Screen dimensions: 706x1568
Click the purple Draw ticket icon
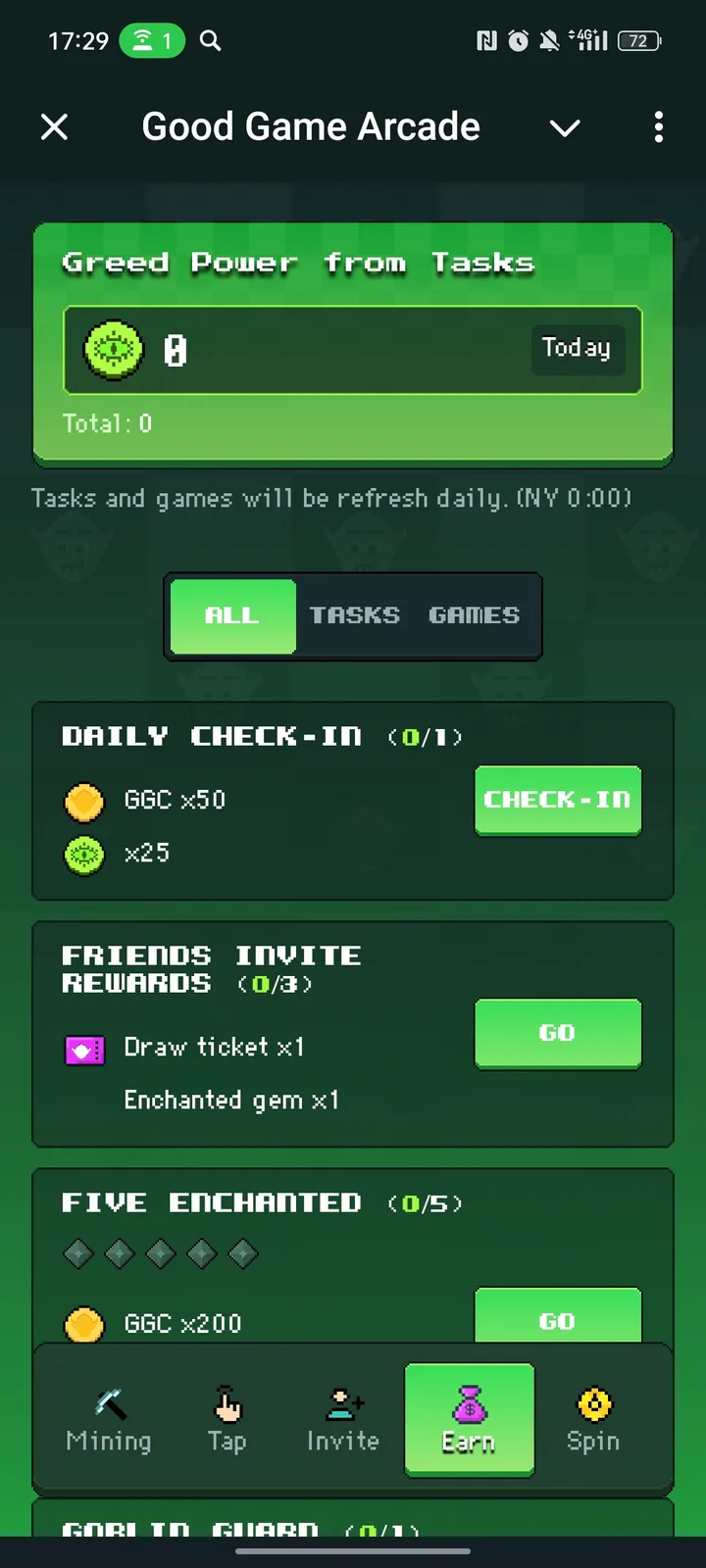pyautogui.click(x=84, y=1049)
